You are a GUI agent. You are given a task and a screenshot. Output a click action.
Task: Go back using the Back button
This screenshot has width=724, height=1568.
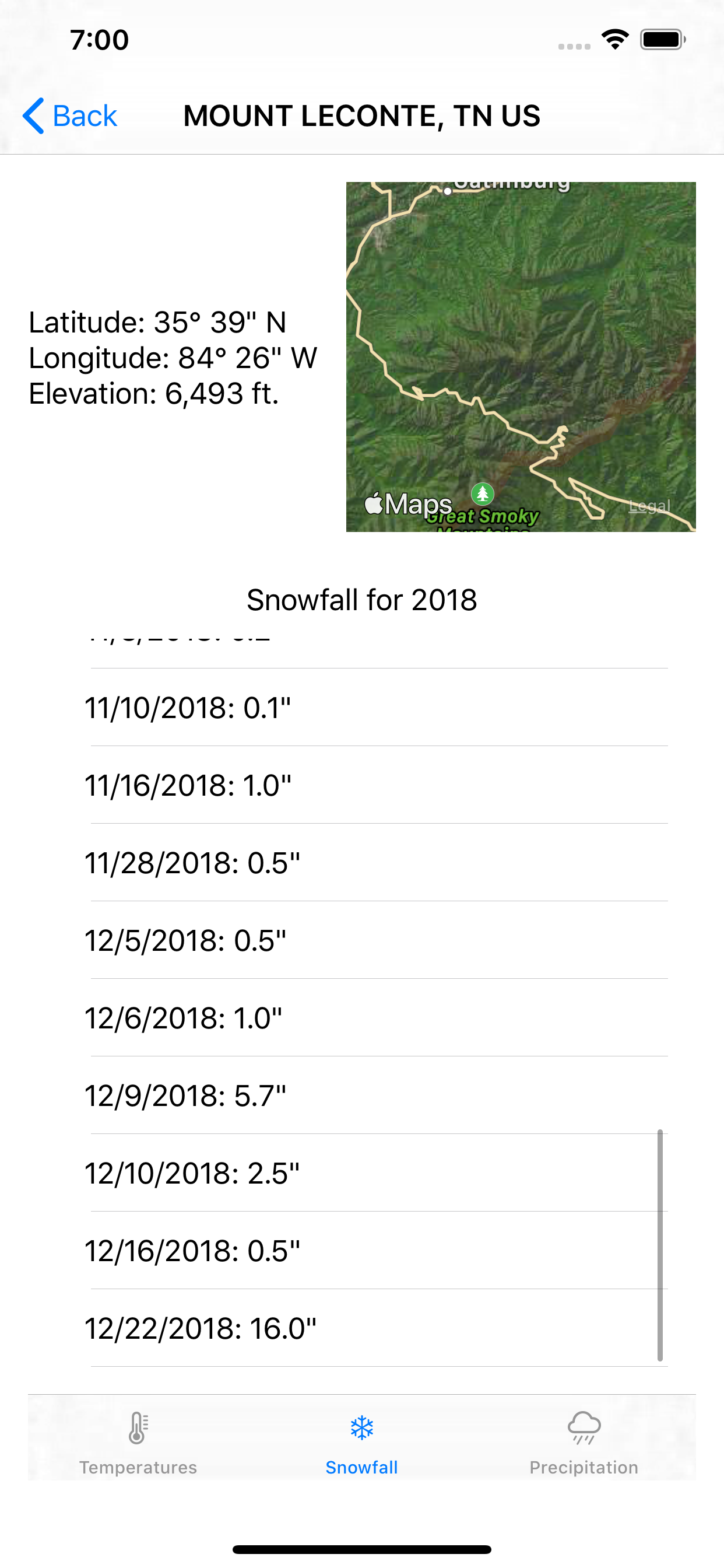(x=70, y=116)
